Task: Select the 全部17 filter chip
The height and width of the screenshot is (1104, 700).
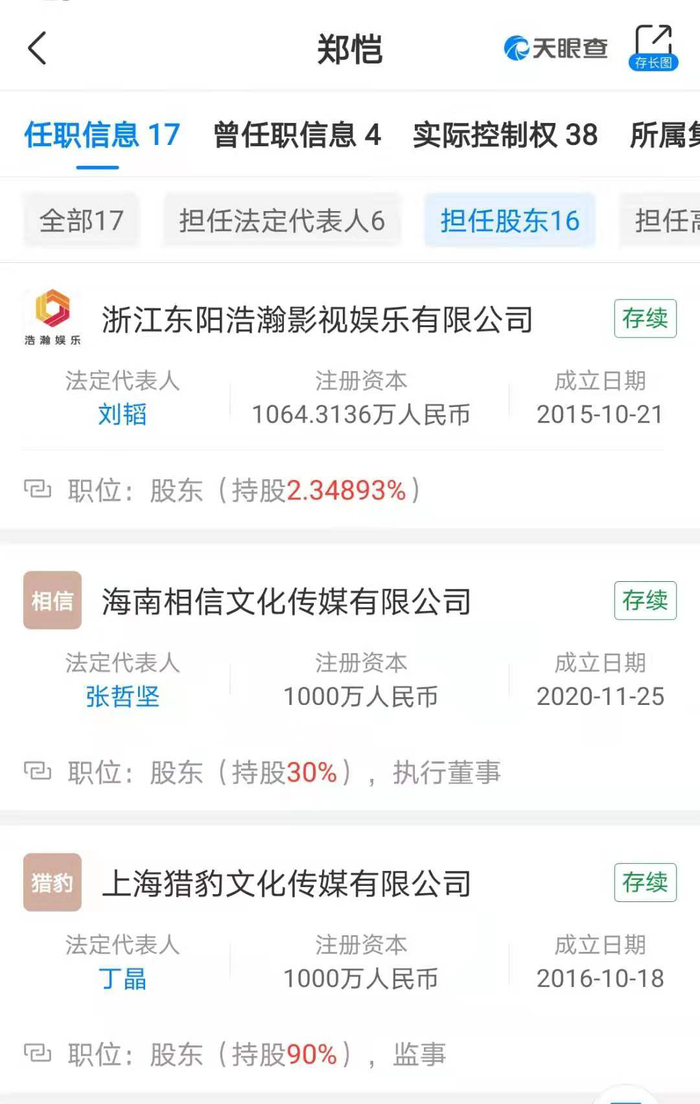Action: (x=81, y=221)
